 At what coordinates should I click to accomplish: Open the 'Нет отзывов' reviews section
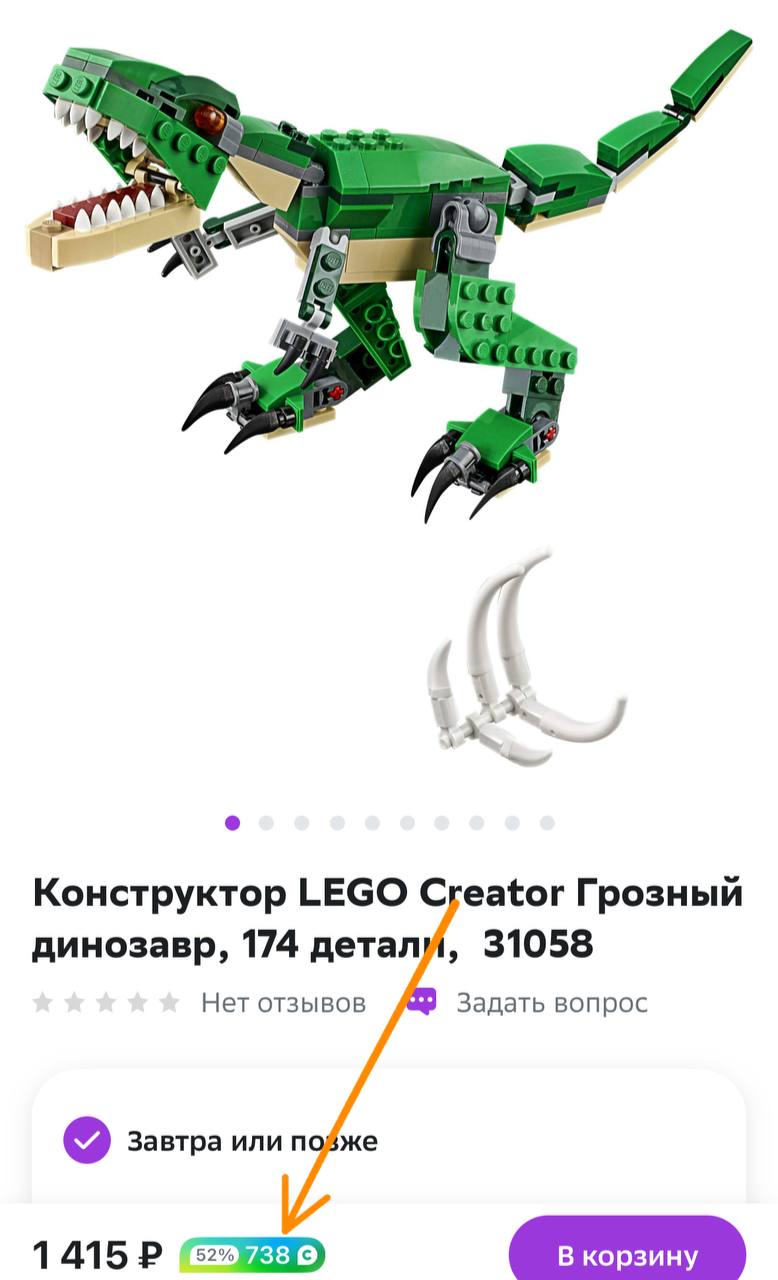(283, 1002)
